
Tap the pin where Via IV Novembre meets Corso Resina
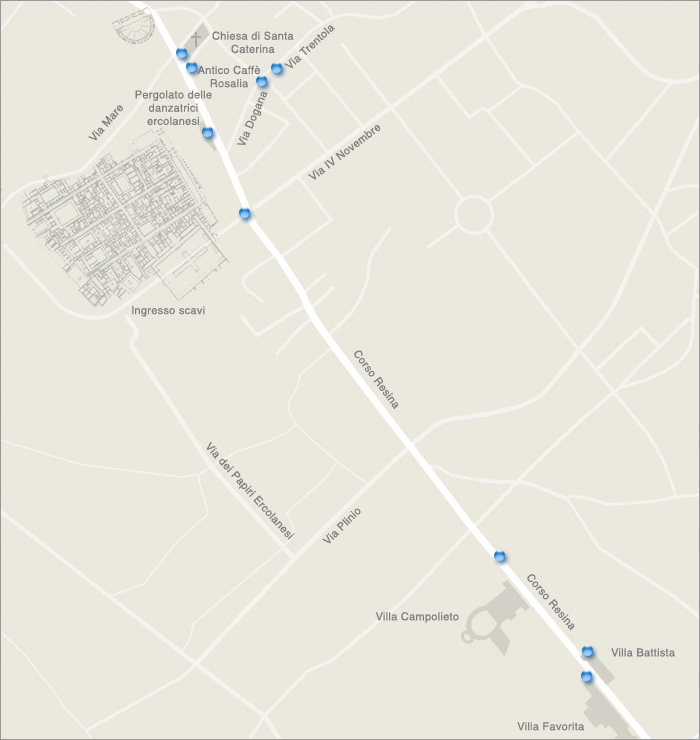(245, 213)
